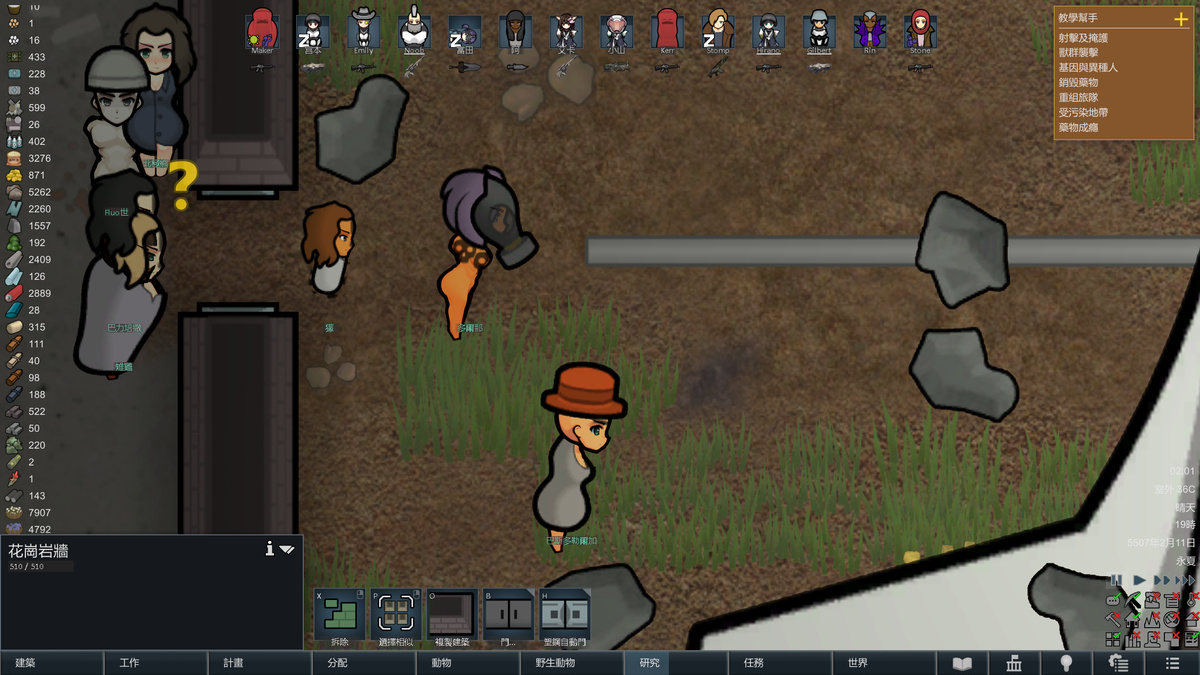Switch to the 世界 world view

[x=884, y=663]
